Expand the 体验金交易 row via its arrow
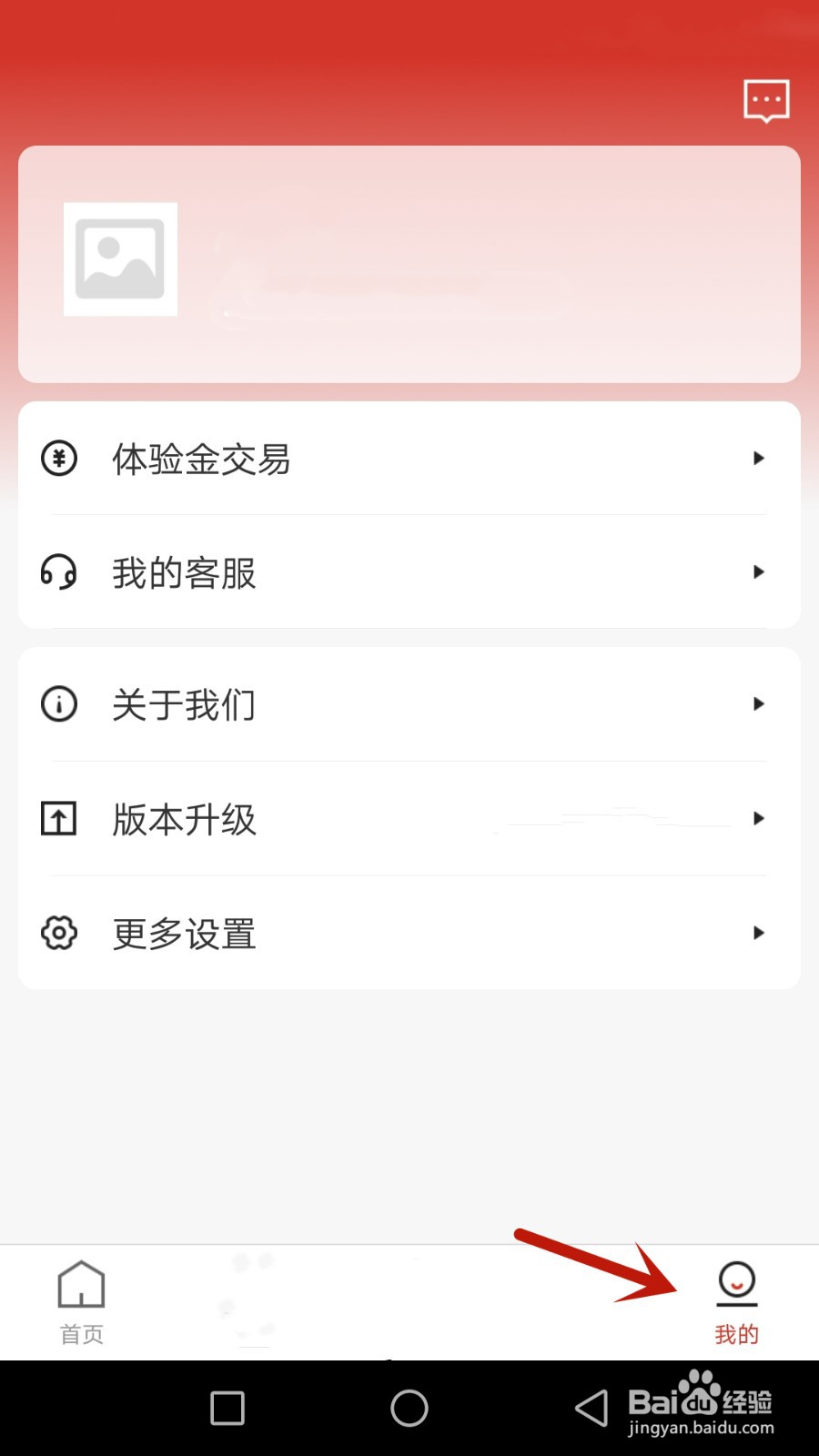The image size is (819, 1456). [760, 460]
